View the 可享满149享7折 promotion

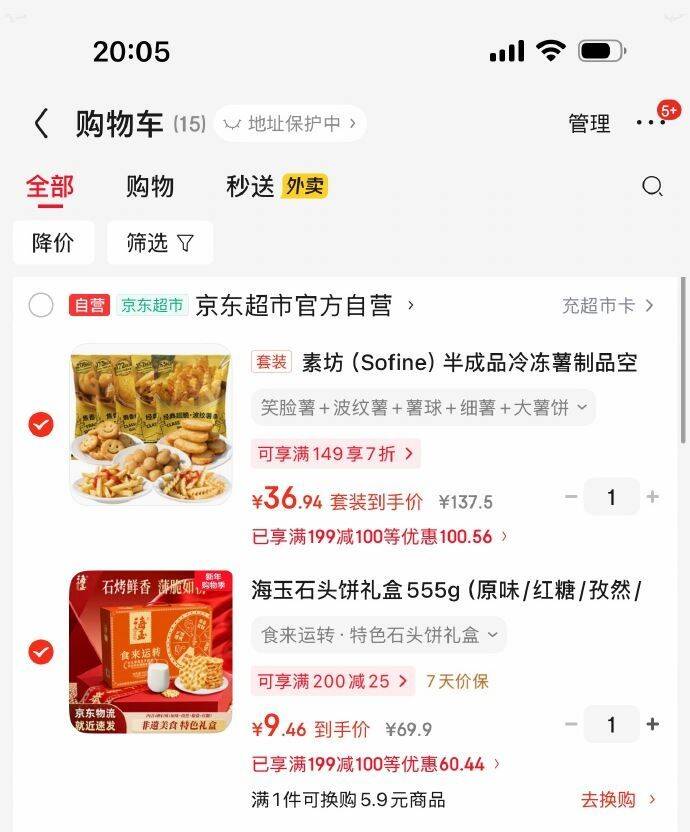(335, 454)
